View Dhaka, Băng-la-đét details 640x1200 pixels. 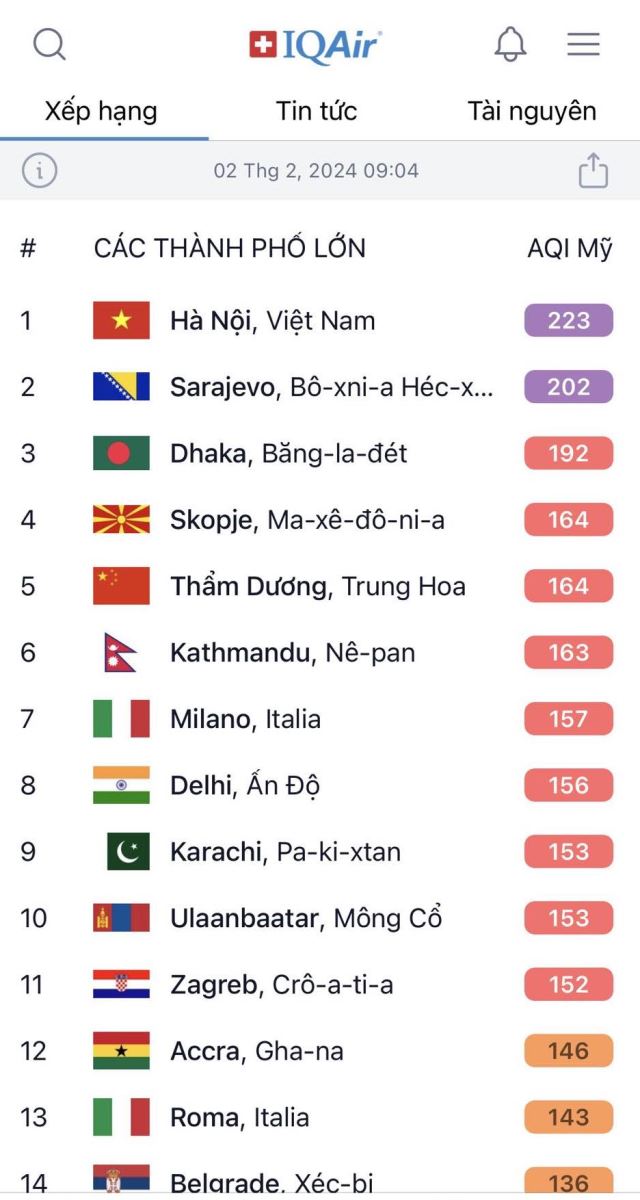coord(320,453)
